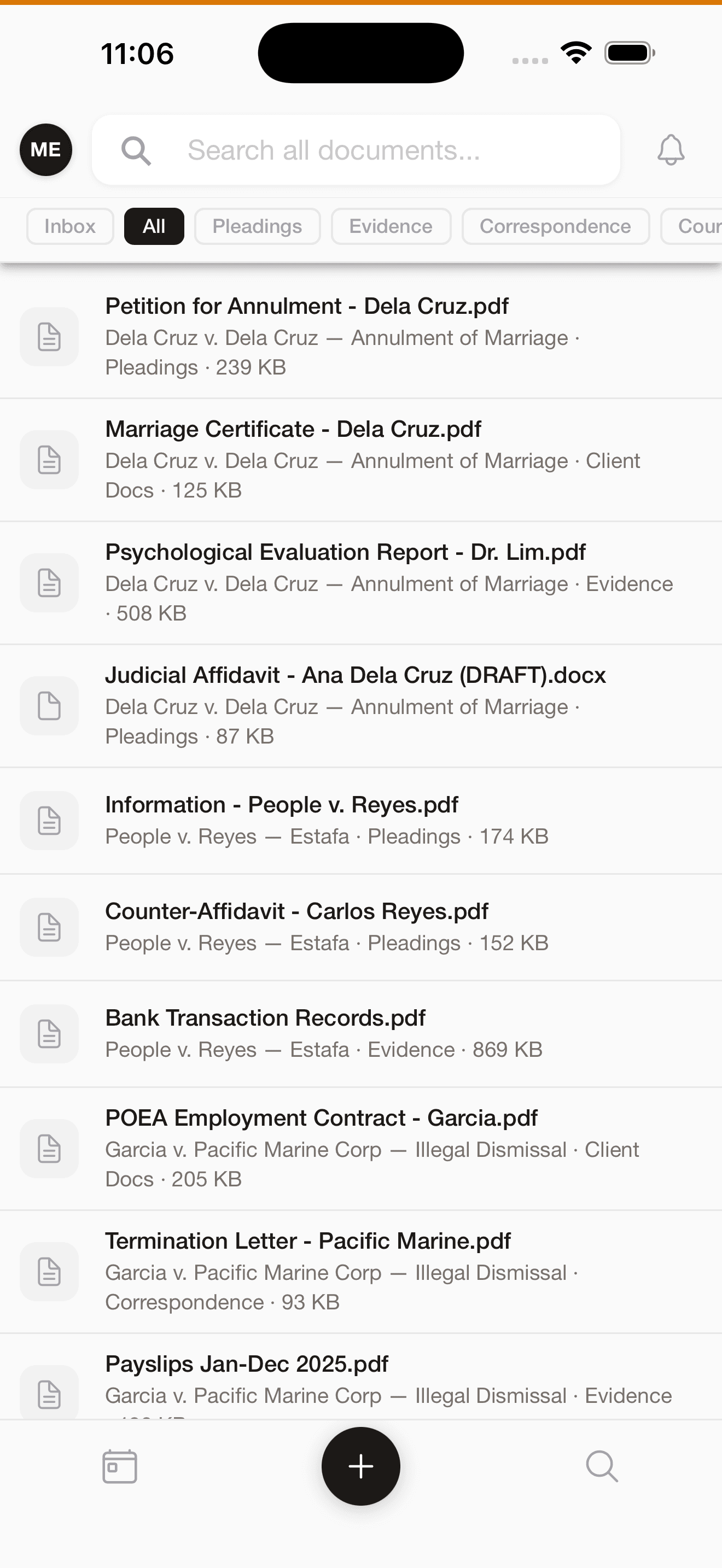Open POEA Employment Contract - Garcia.pdf

pos(361,1149)
